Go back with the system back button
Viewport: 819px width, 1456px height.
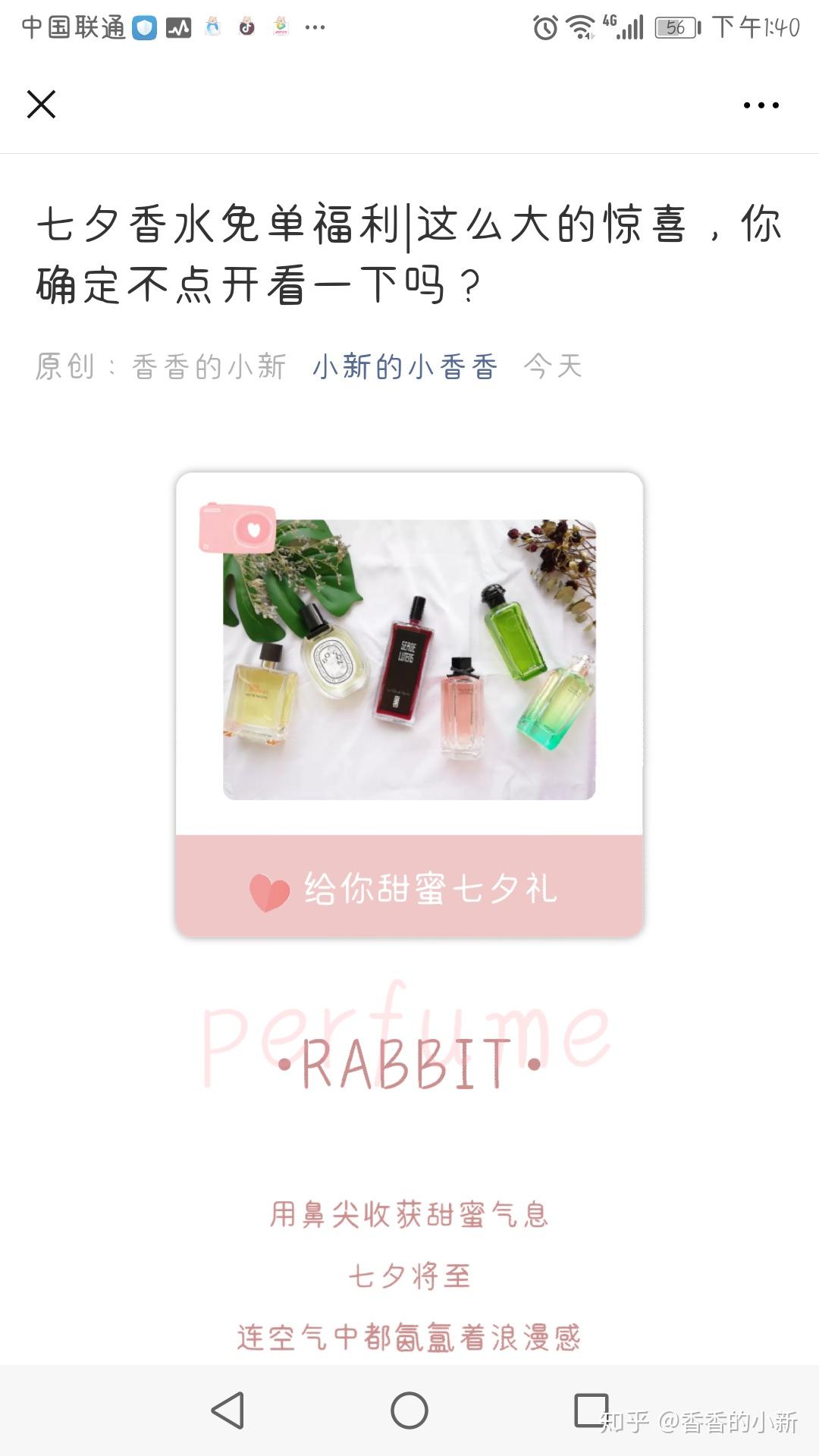227,1410
